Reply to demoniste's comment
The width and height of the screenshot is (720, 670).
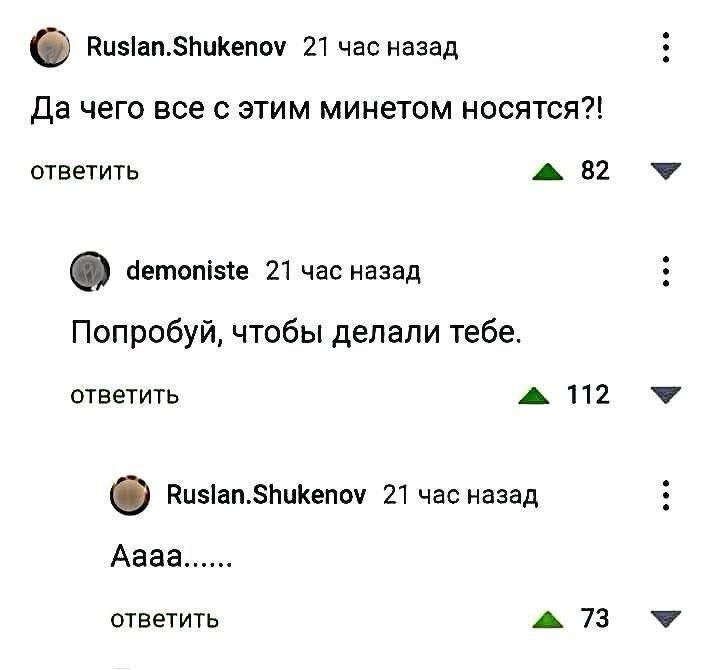point(125,395)
